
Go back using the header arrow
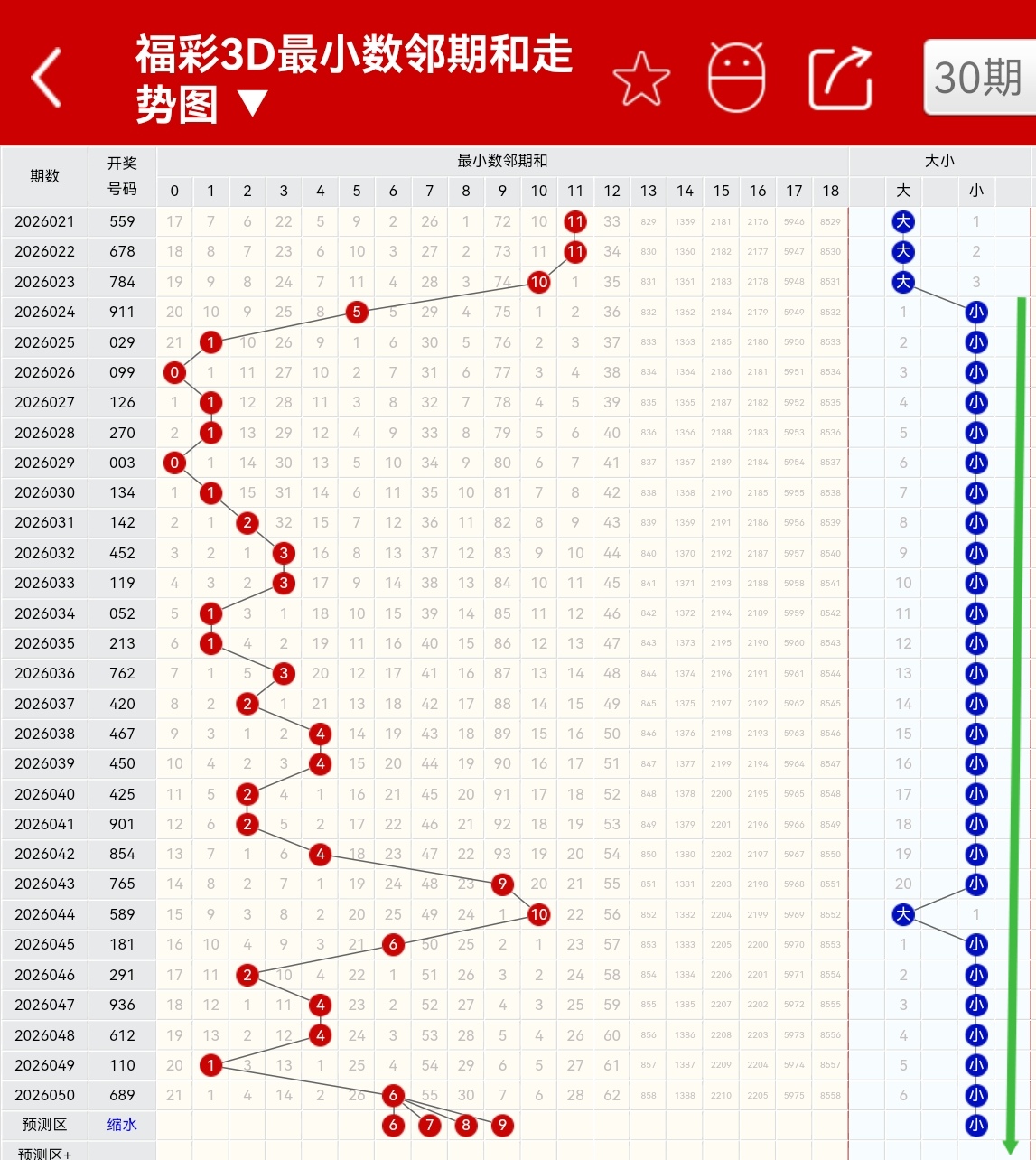47,79
